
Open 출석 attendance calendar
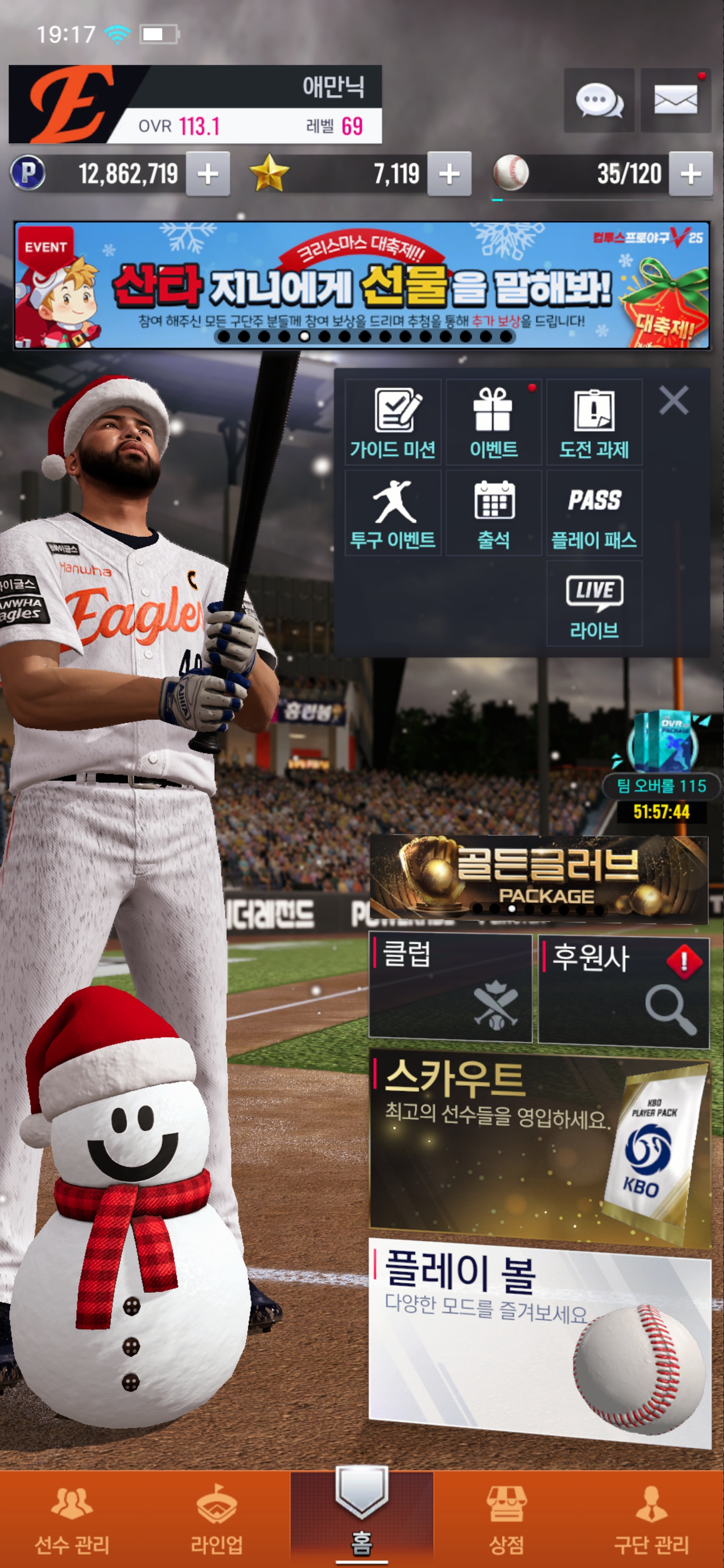pyautogui.click(x=493, y=513)
